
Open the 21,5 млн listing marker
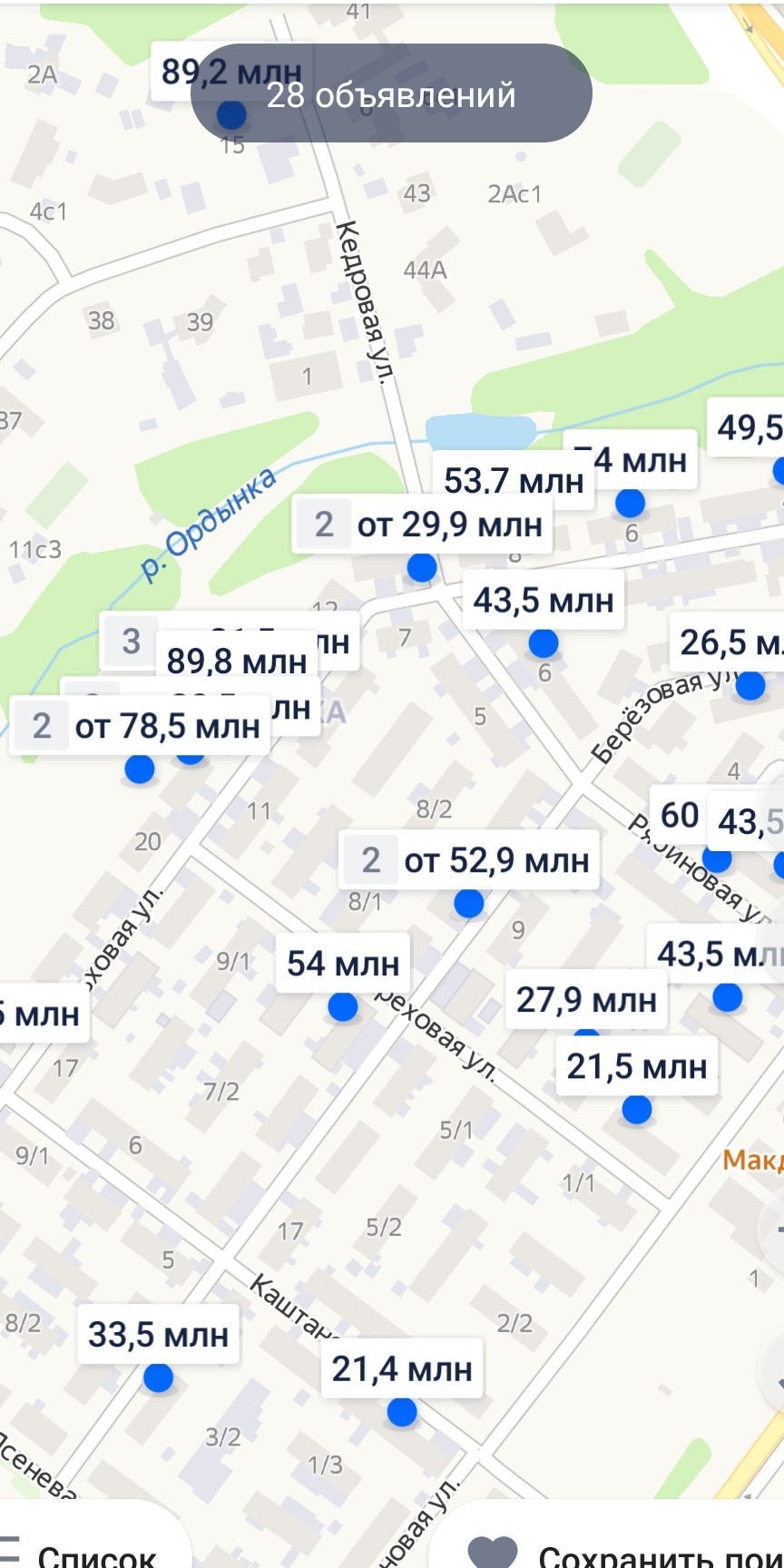click(x=637, y=1066)
